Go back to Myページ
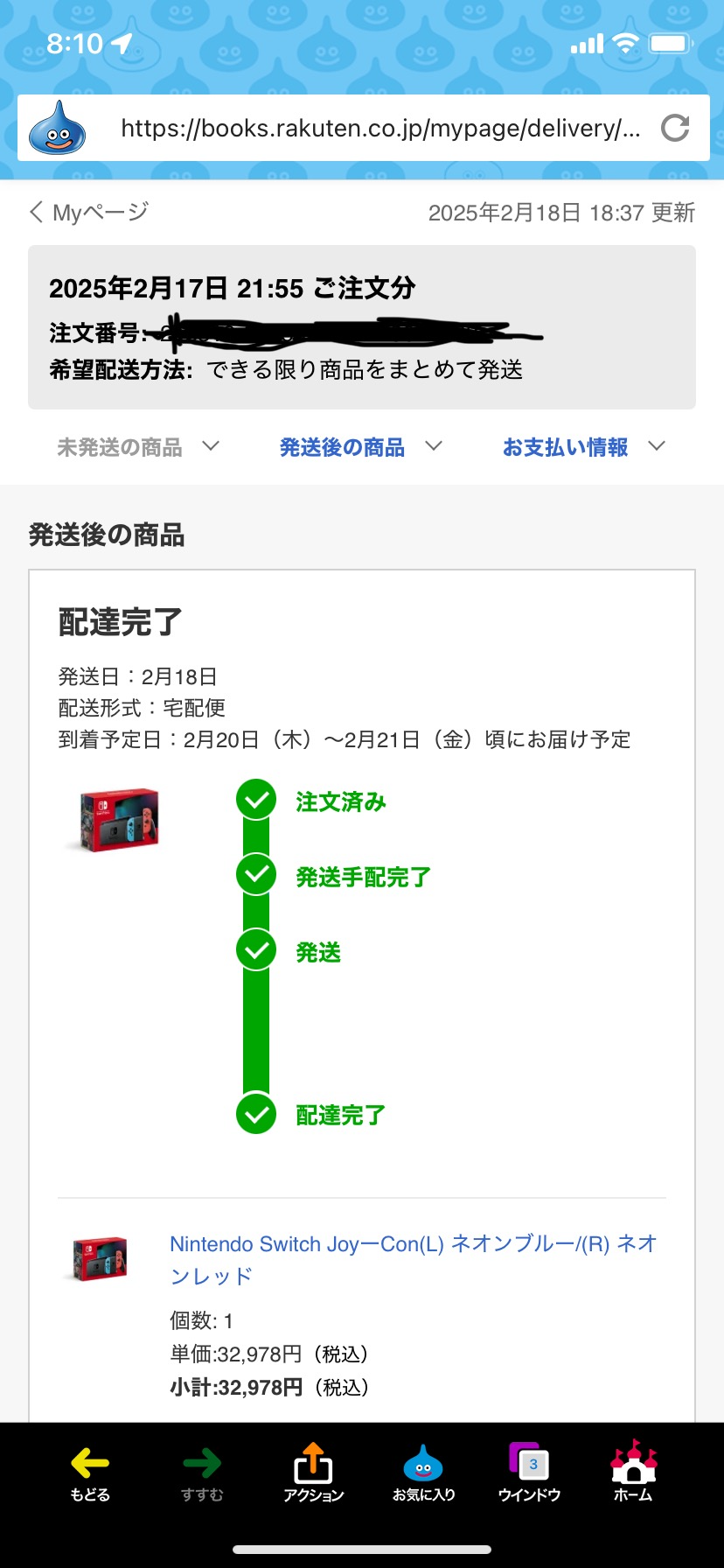This screenshot has height=1568, width=724. pyautogui.click(x=89, y=212)
